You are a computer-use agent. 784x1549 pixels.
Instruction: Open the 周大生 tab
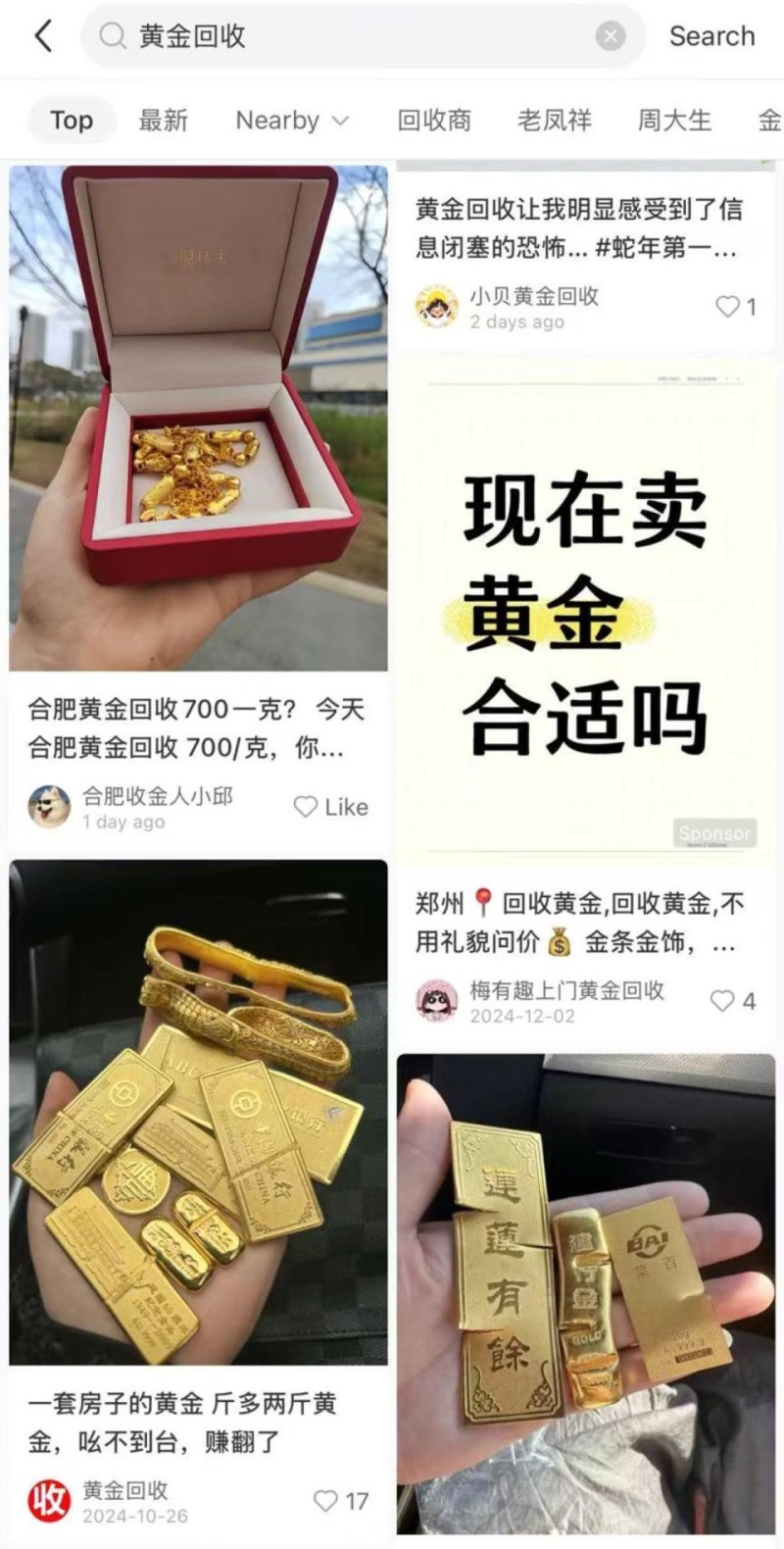pyautogui.click(x=674, y=121)
